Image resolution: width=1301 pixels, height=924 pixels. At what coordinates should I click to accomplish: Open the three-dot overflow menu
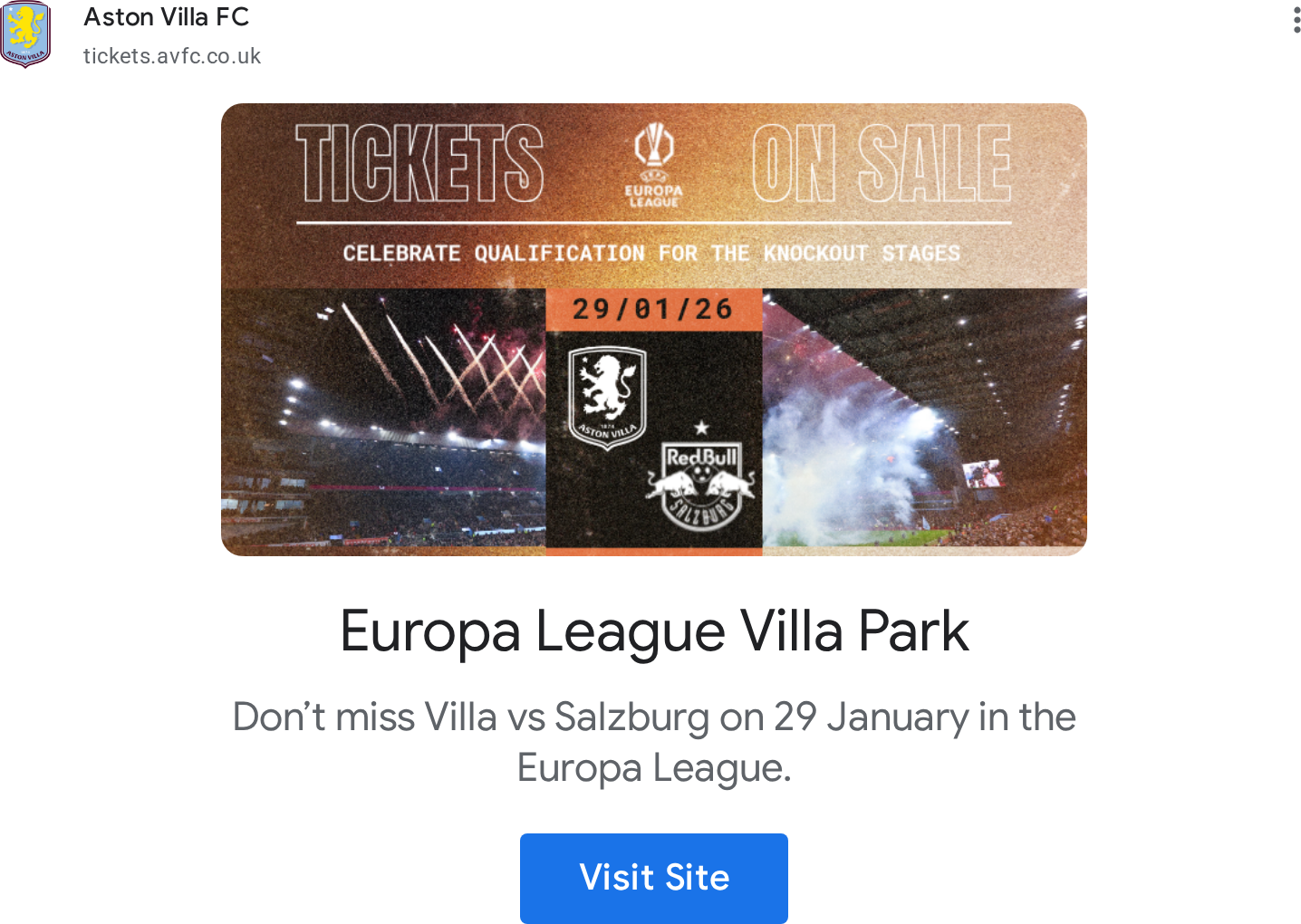point(1296,21)
